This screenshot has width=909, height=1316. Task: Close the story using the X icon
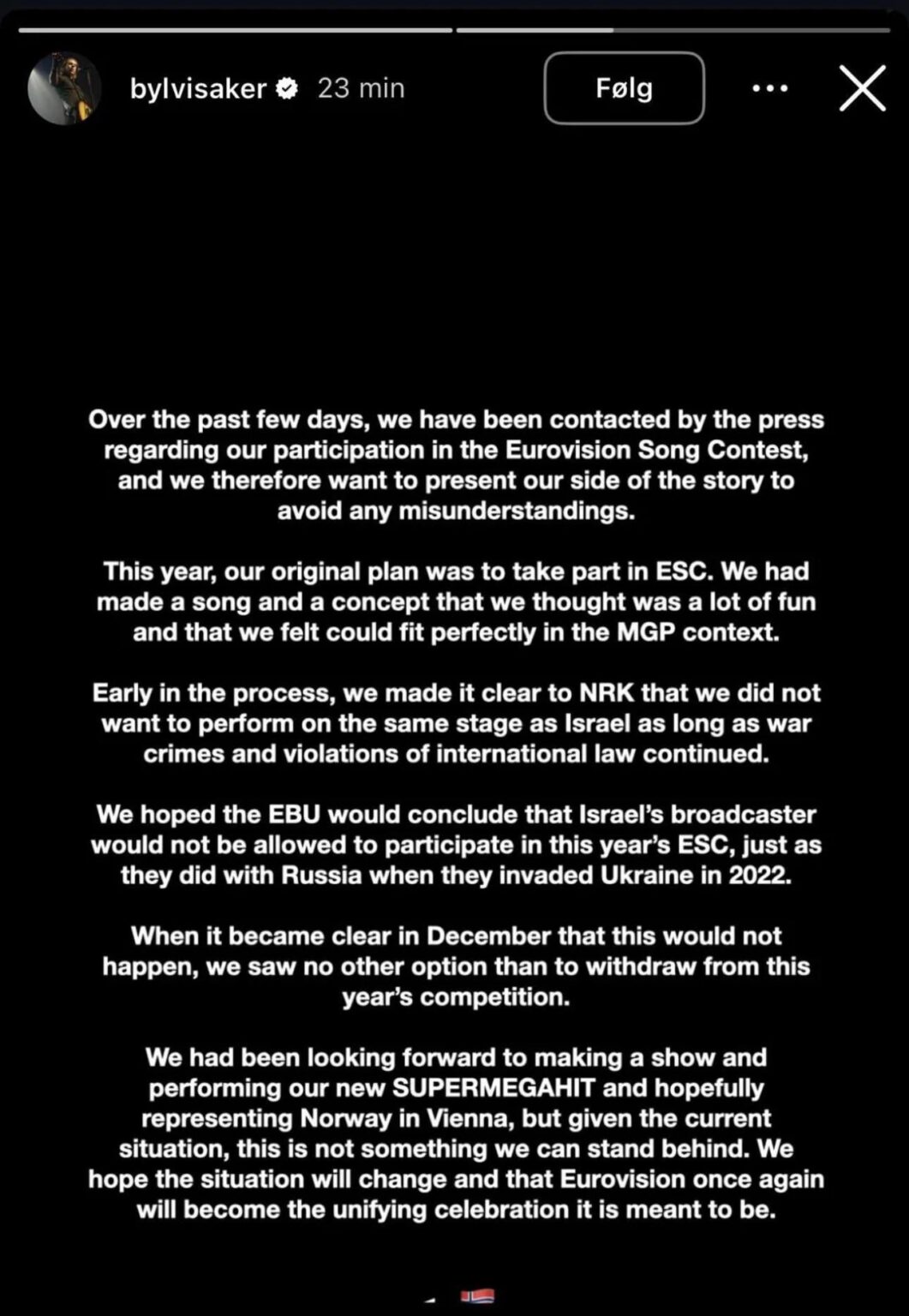pyautogui.click(x=862, y=88)
